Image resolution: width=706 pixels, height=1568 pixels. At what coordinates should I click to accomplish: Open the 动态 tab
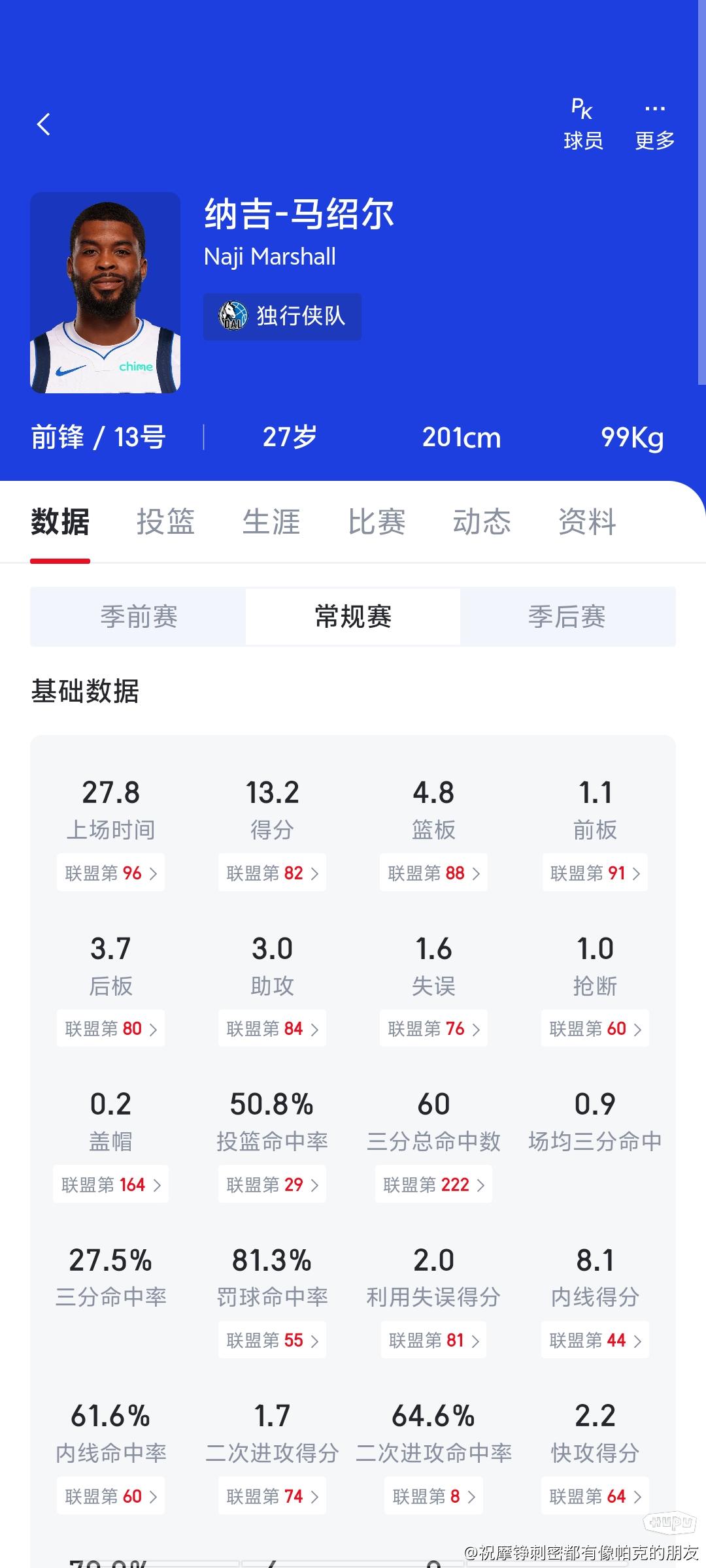click(x=481, y=521)
